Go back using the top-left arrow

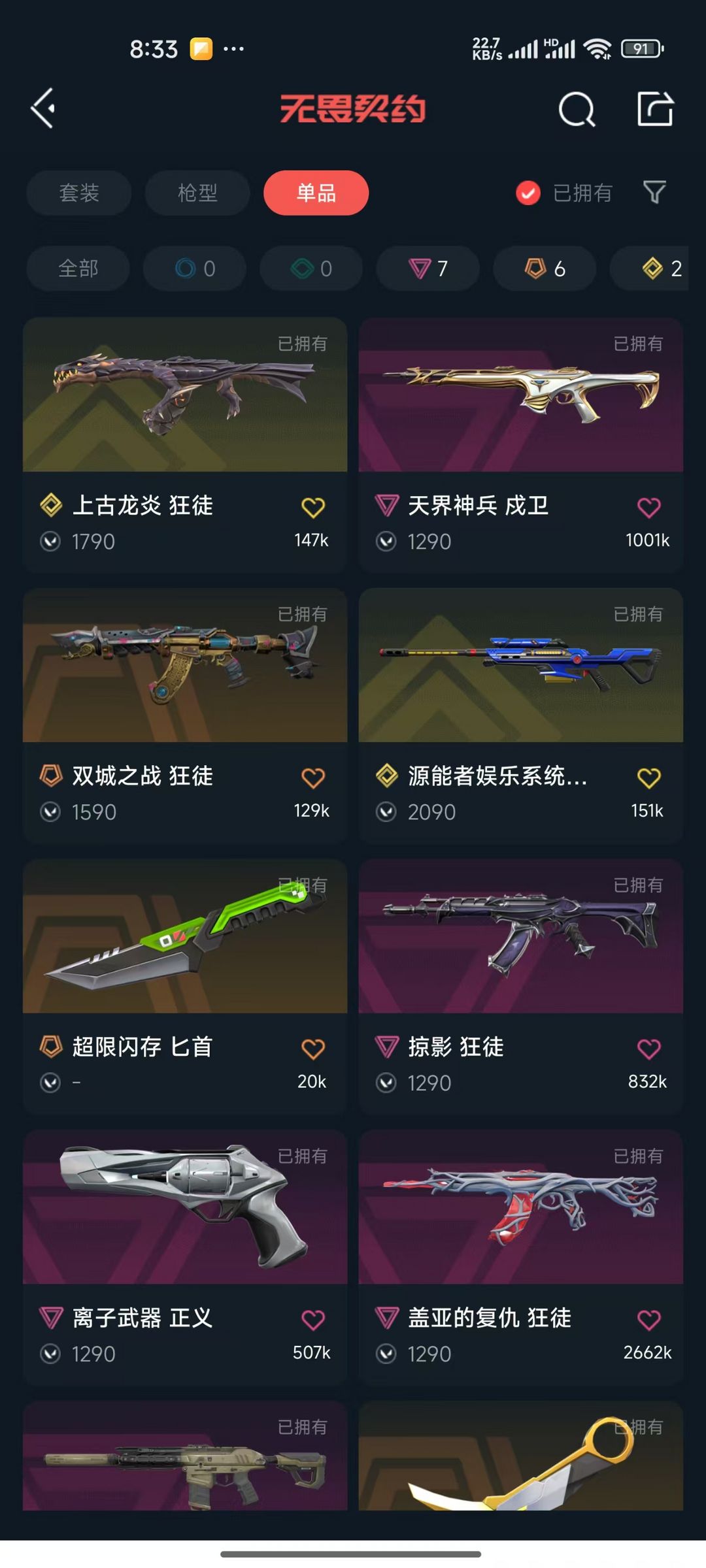click(x=43, y=108)
